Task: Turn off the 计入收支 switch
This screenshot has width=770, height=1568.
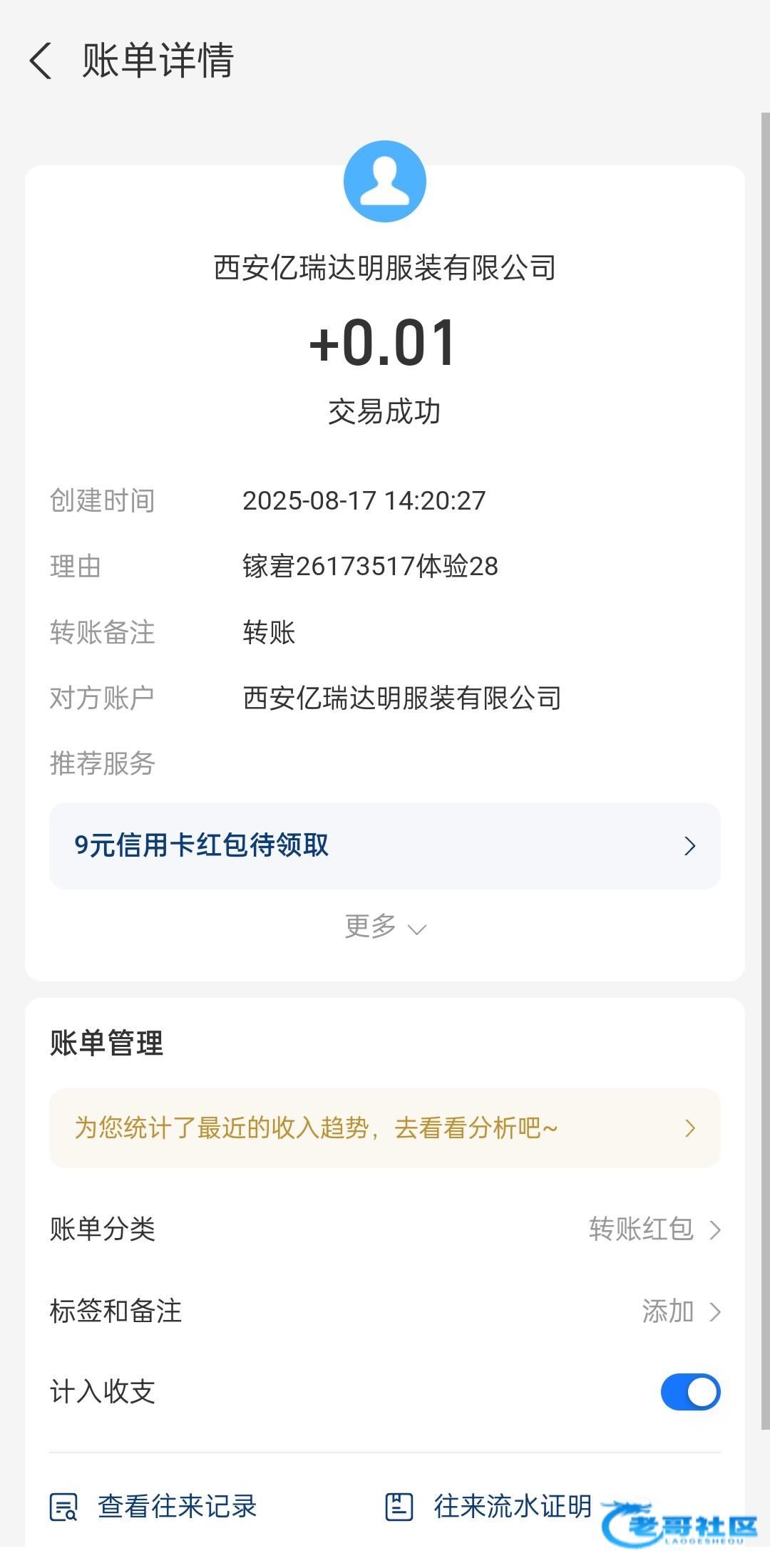Action: (x=690, y=1391)
